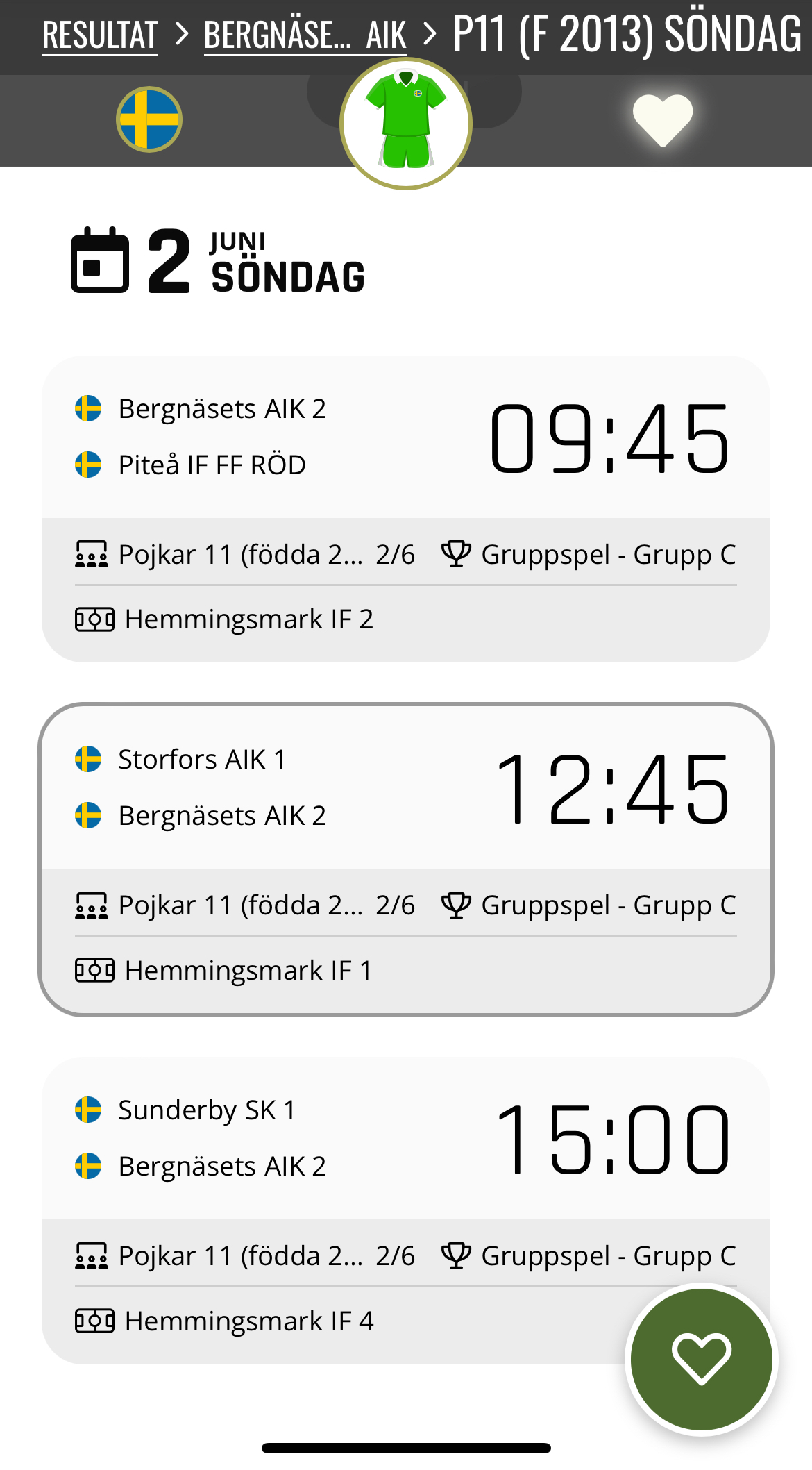The height and width of the screenshot is (1470, 812).
Task: Open the 15:00 match against Sunderby SK 1
Action: coord(406,1210)
